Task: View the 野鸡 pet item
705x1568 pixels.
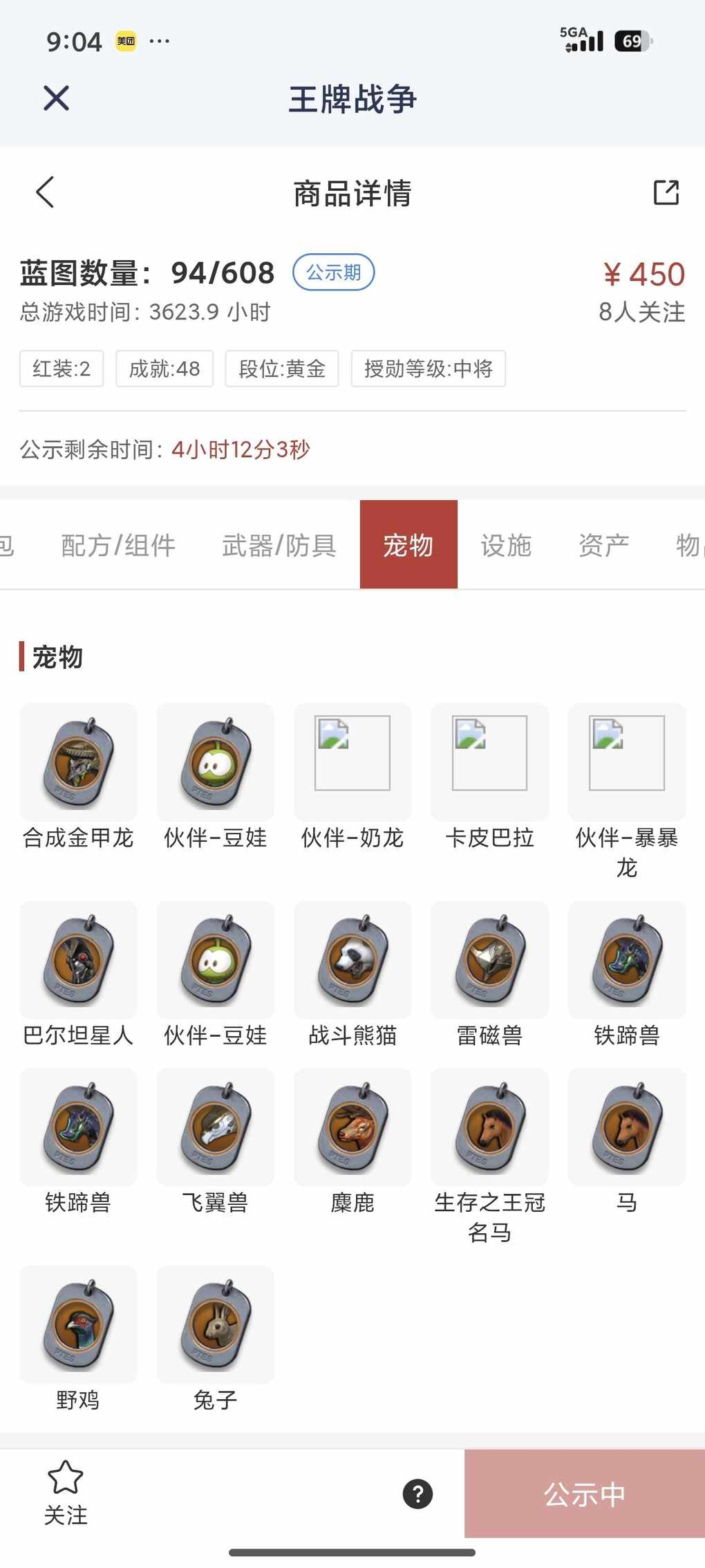Action: (78, 1325)
